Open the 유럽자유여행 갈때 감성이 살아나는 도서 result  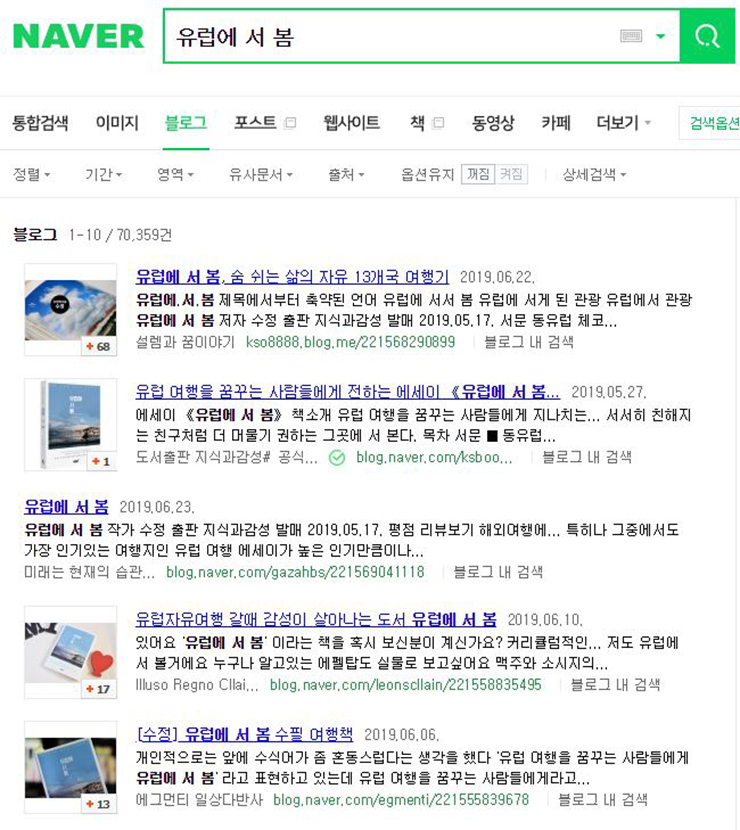click(x=315, y=619)
